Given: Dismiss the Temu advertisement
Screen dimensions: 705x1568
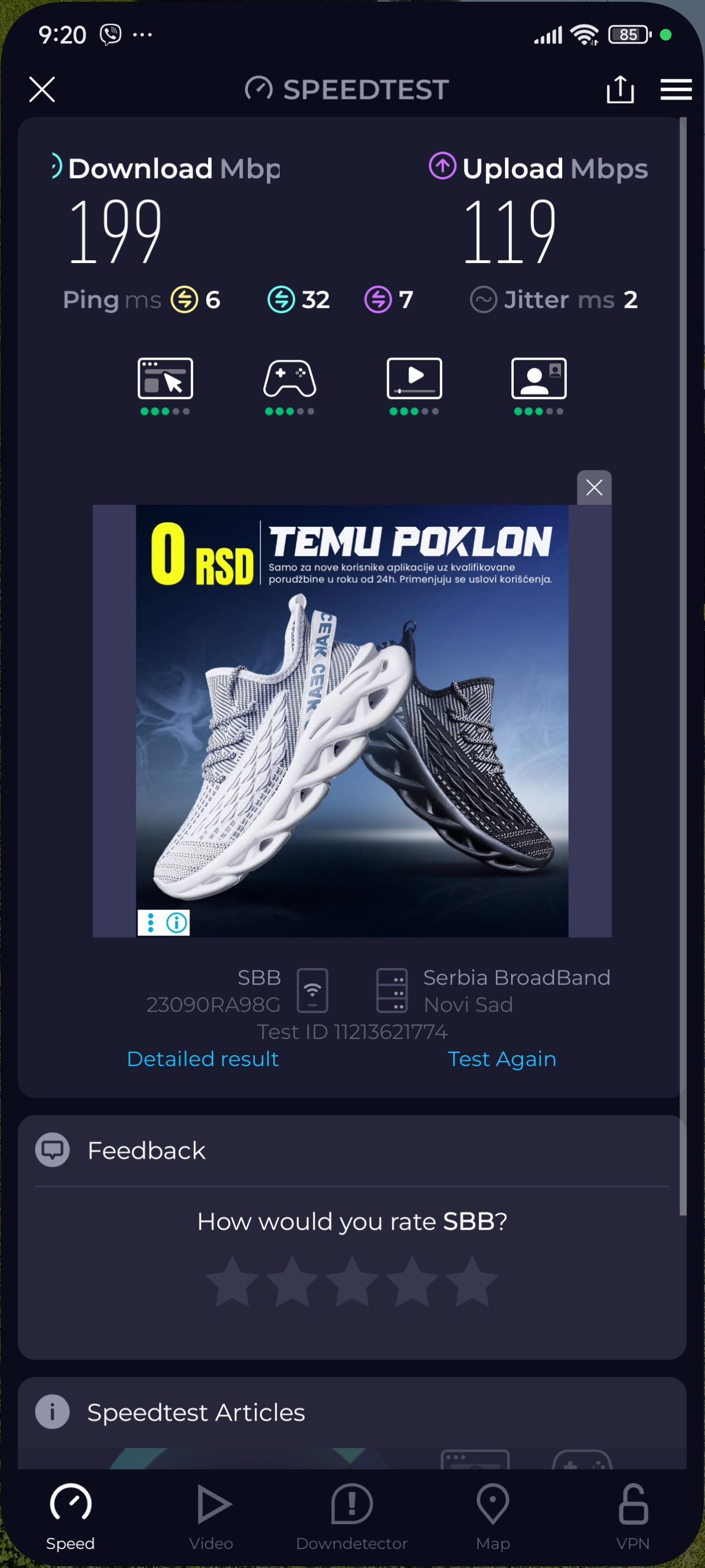Looking at the screenshot, I should click(593, 487).
